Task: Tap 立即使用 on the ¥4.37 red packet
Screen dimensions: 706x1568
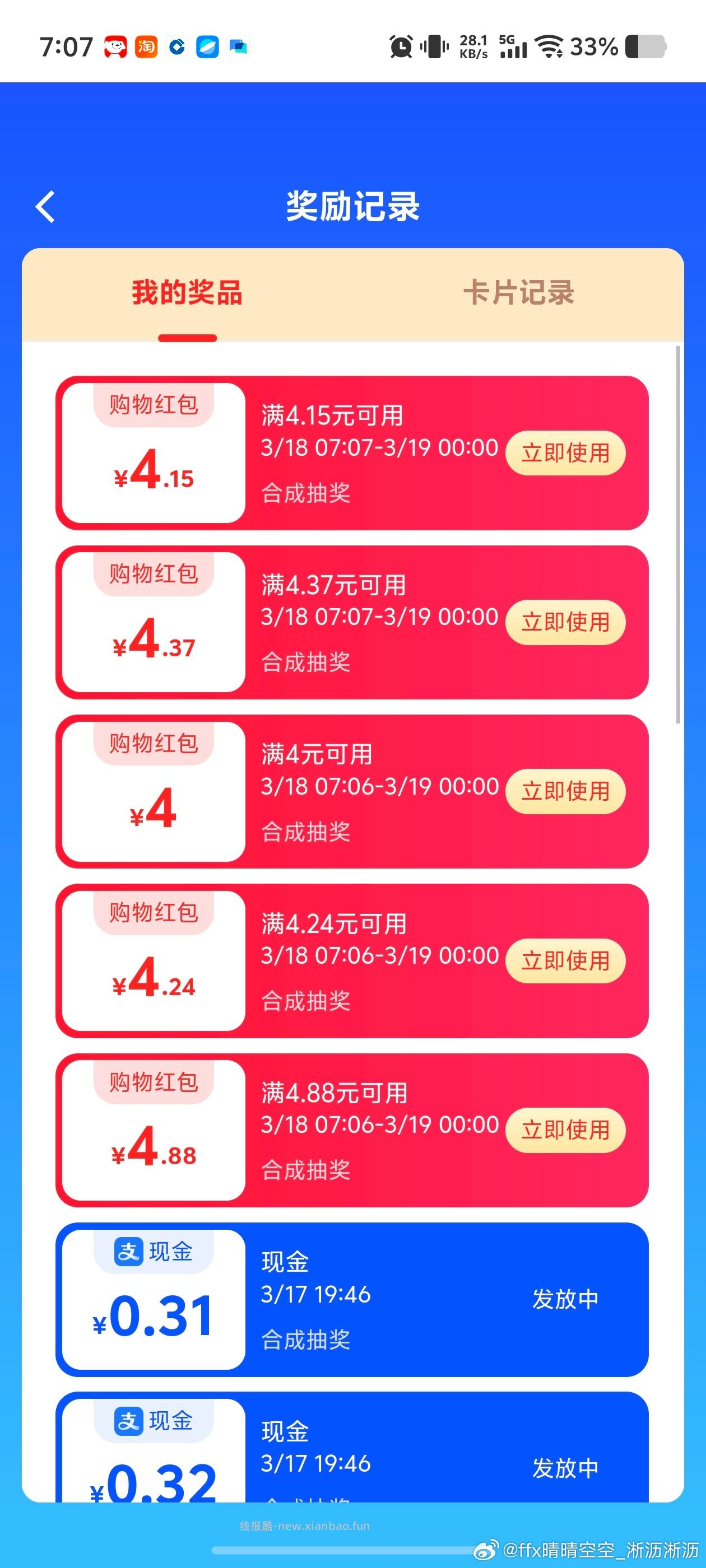Action: [x=565, y=622]
